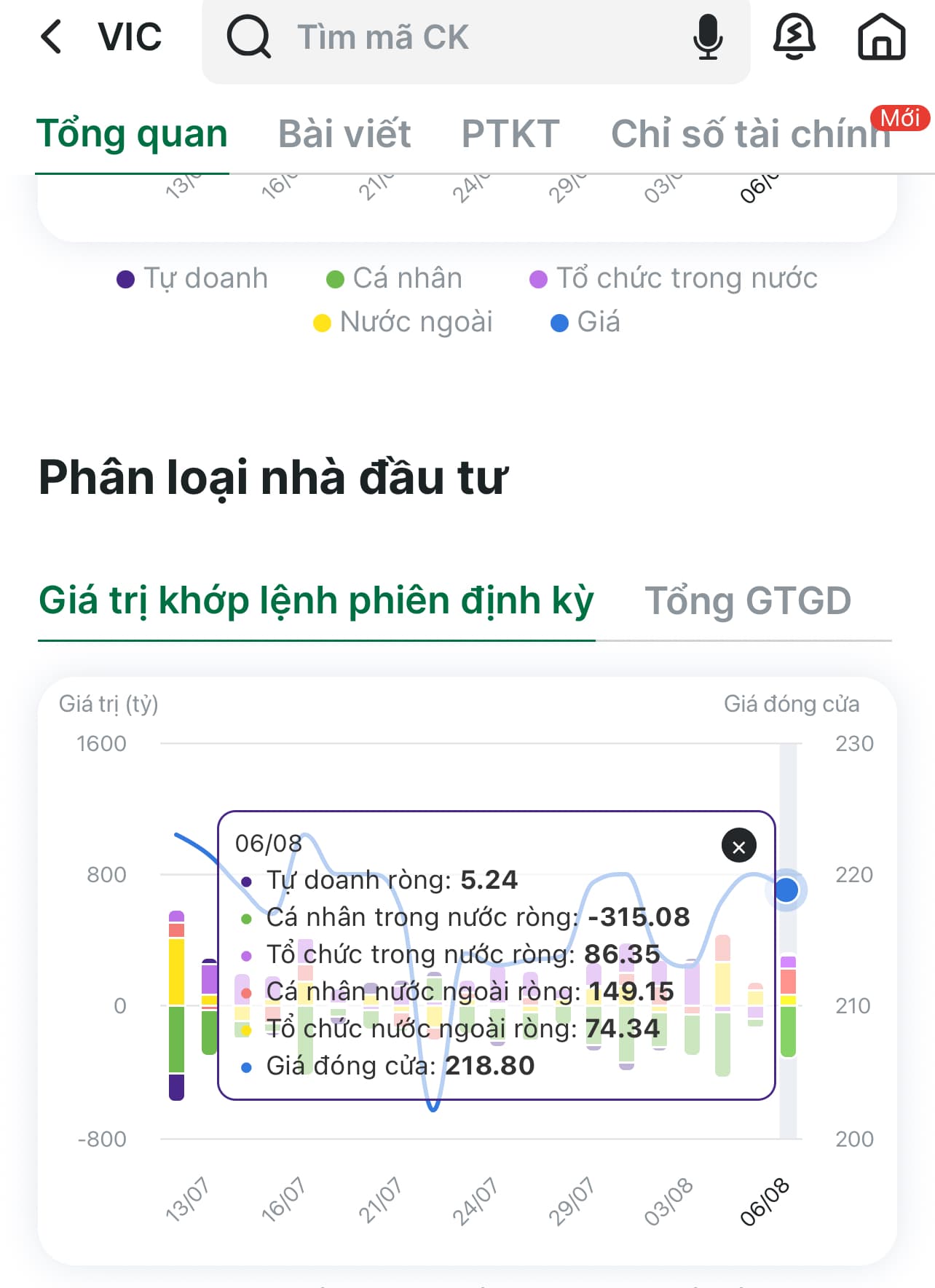Open the Chỉ số tài chính tab

(751, 134)
